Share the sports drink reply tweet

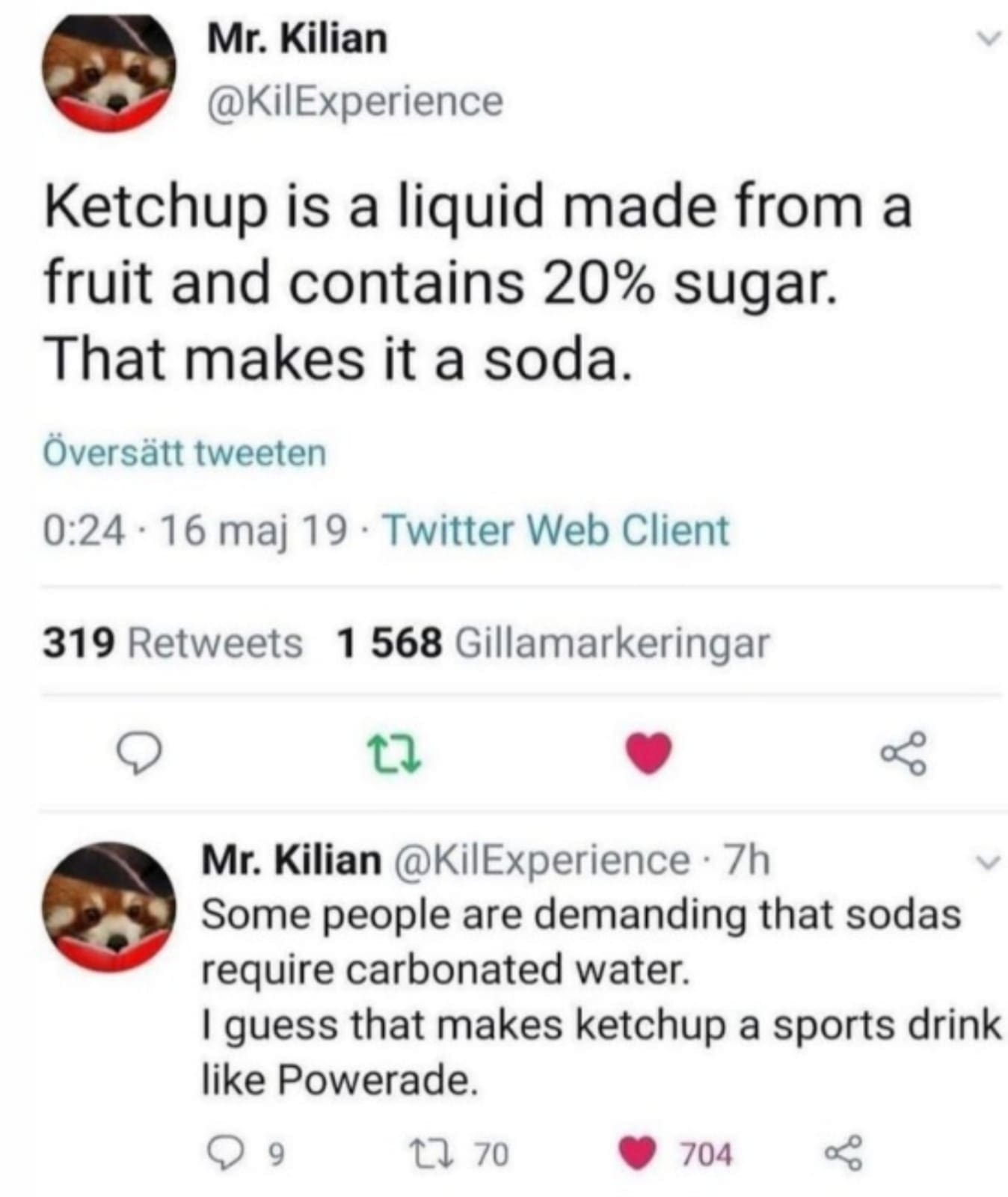pos(843,1153)
